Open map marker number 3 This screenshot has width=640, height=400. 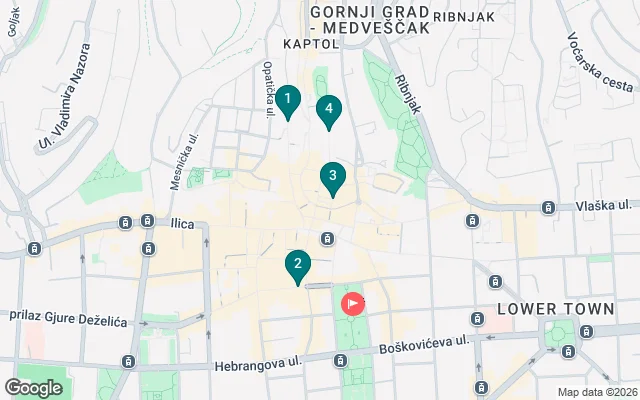[333, 178]
